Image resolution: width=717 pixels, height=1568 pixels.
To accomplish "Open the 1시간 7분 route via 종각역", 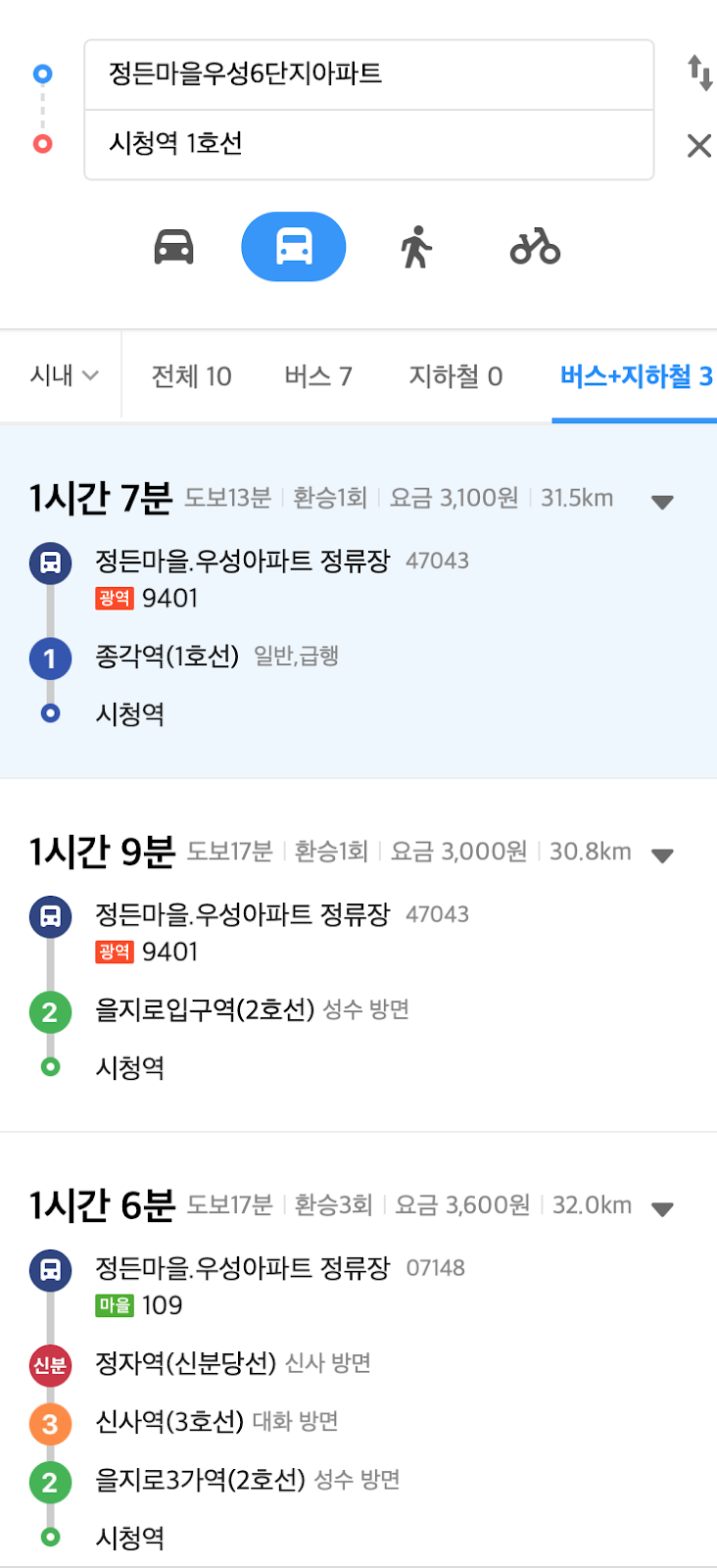I will pos(358,602).
